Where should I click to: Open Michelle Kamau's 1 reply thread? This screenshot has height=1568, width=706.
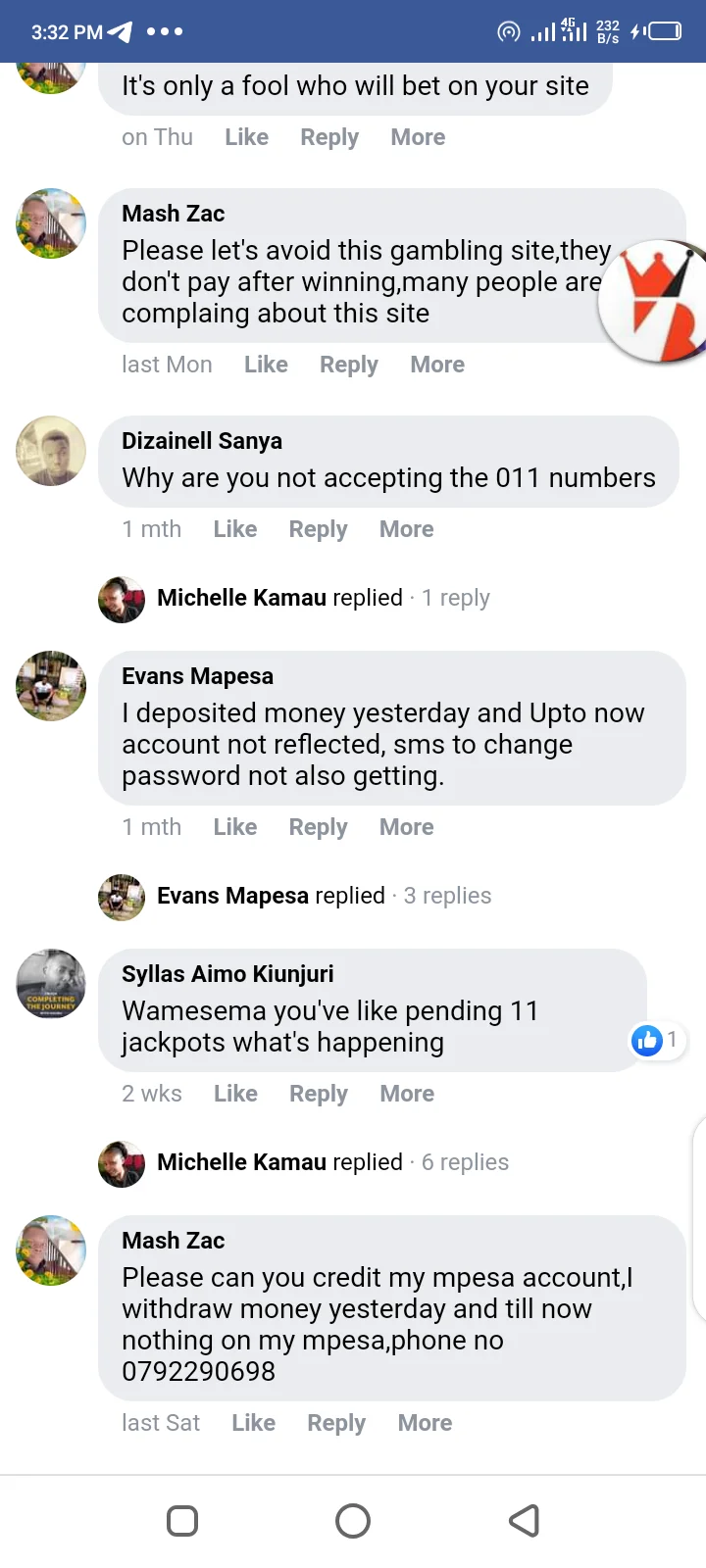point(455,598)
